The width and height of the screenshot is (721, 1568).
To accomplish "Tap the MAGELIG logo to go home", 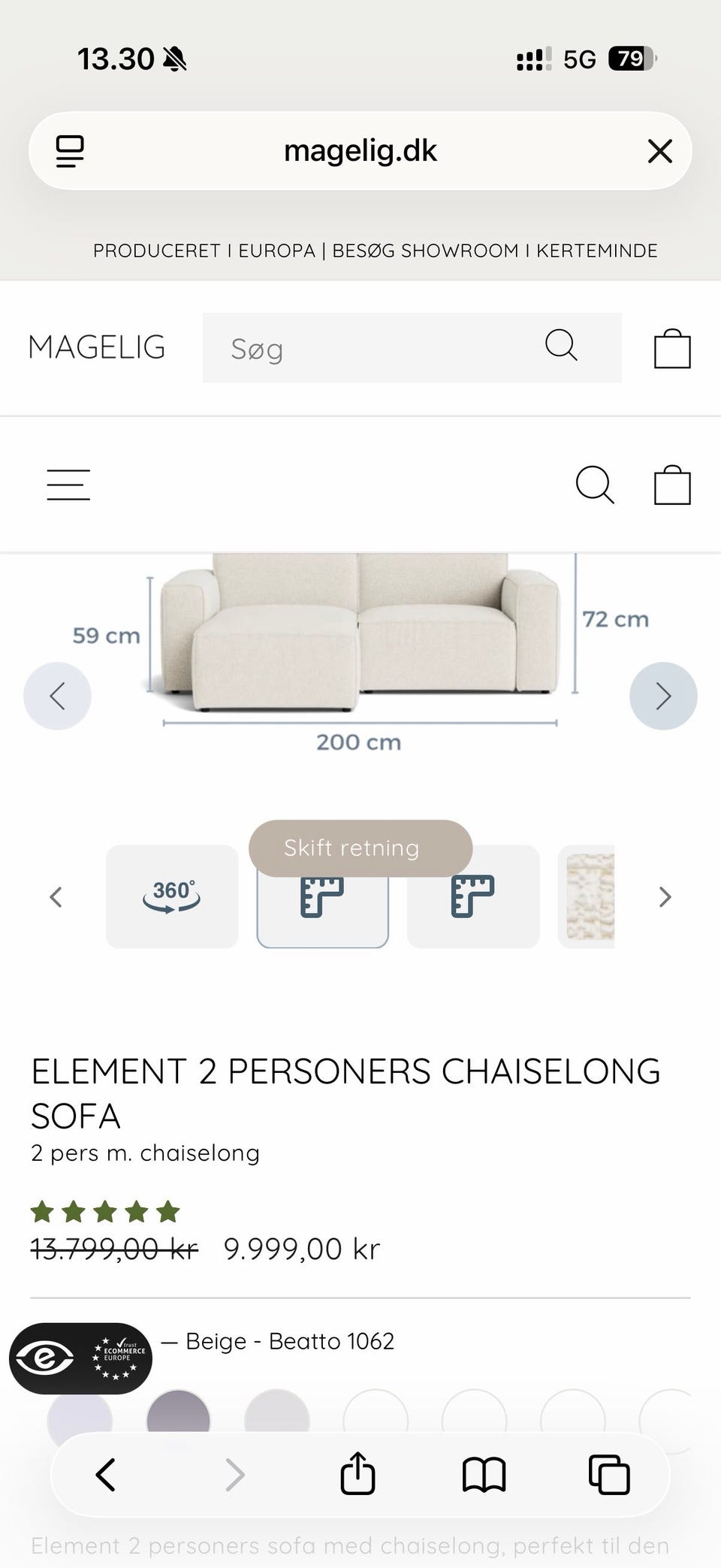I will point(97,347).
